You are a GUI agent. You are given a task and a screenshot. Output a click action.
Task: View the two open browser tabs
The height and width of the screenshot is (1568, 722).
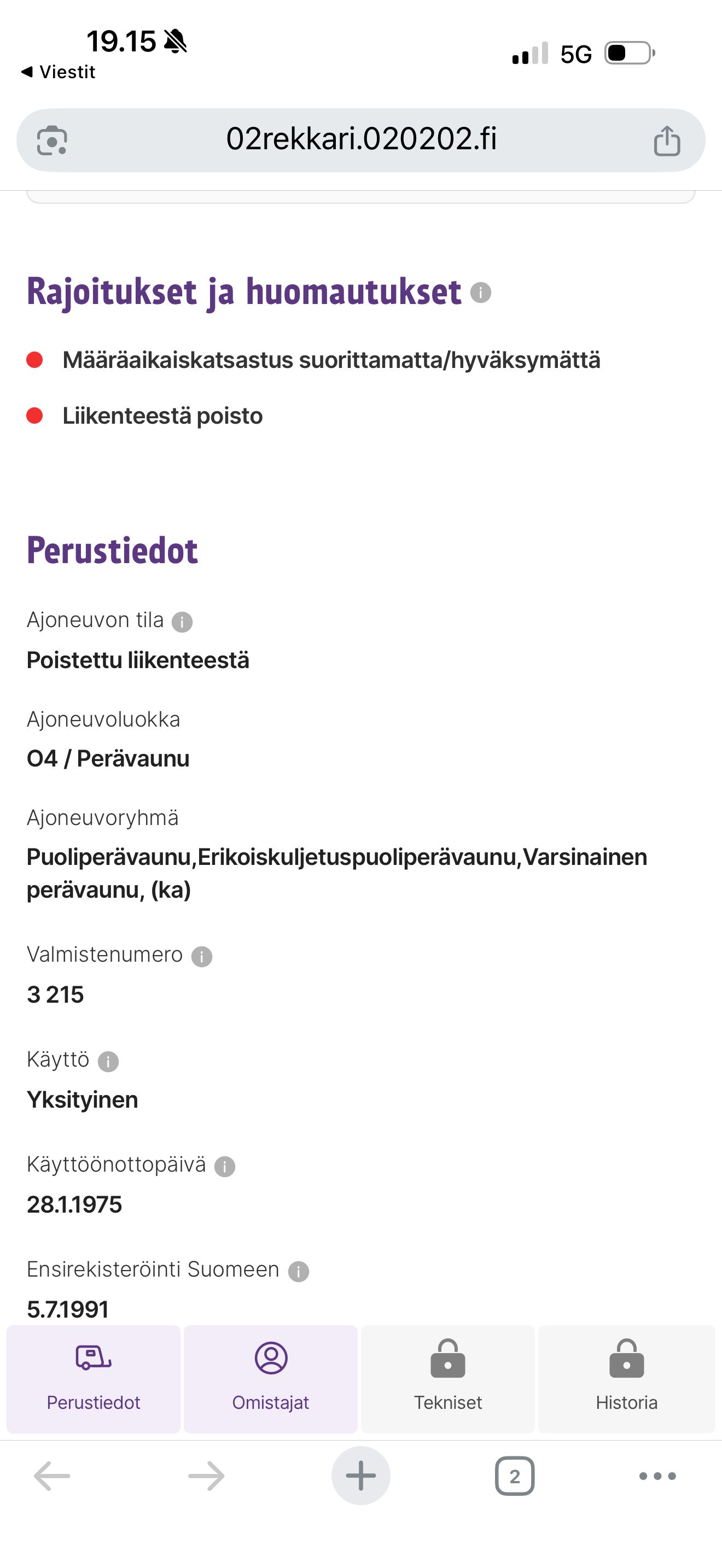pos(514,1476)
